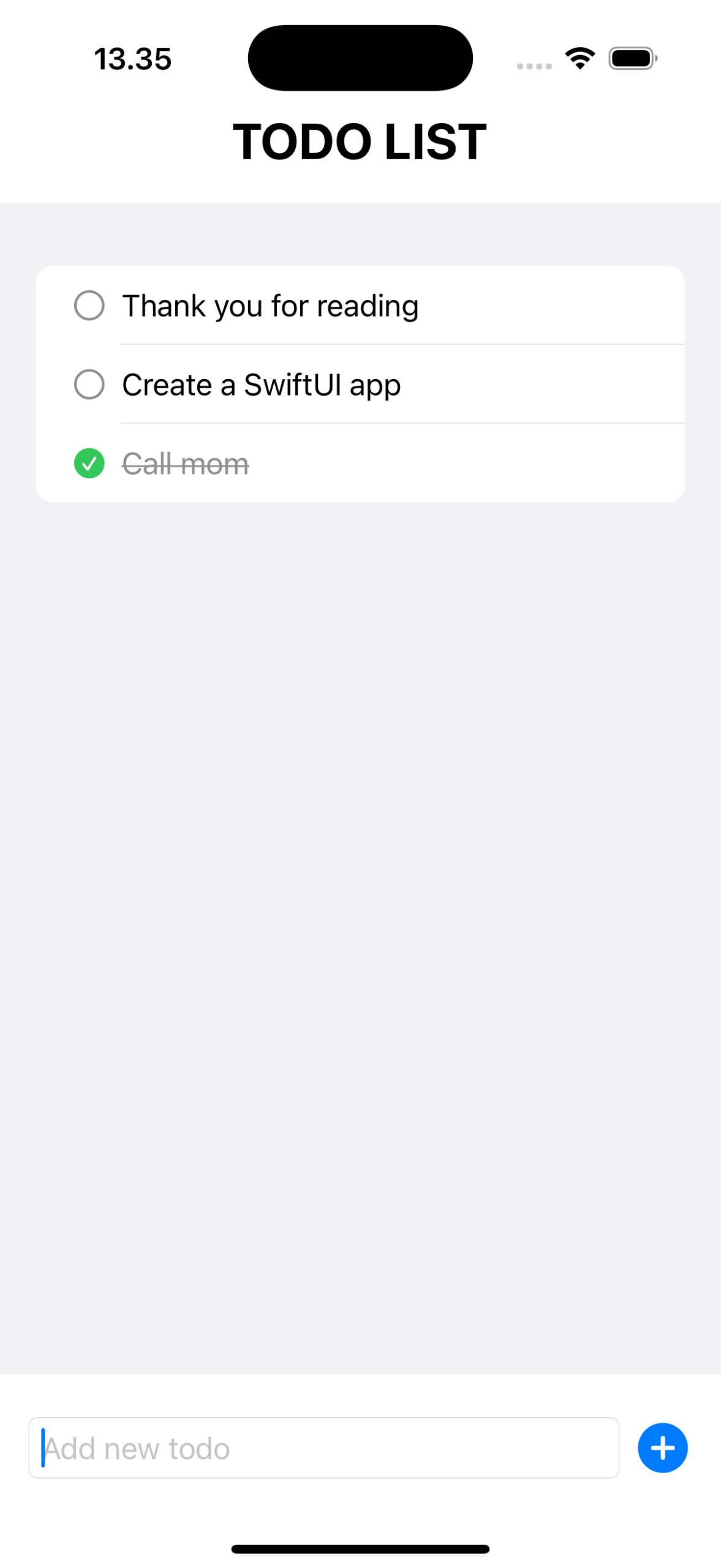Tap the cellular signal dots indicator
This screenshot has width=721, height=1568.
(532, 64)
